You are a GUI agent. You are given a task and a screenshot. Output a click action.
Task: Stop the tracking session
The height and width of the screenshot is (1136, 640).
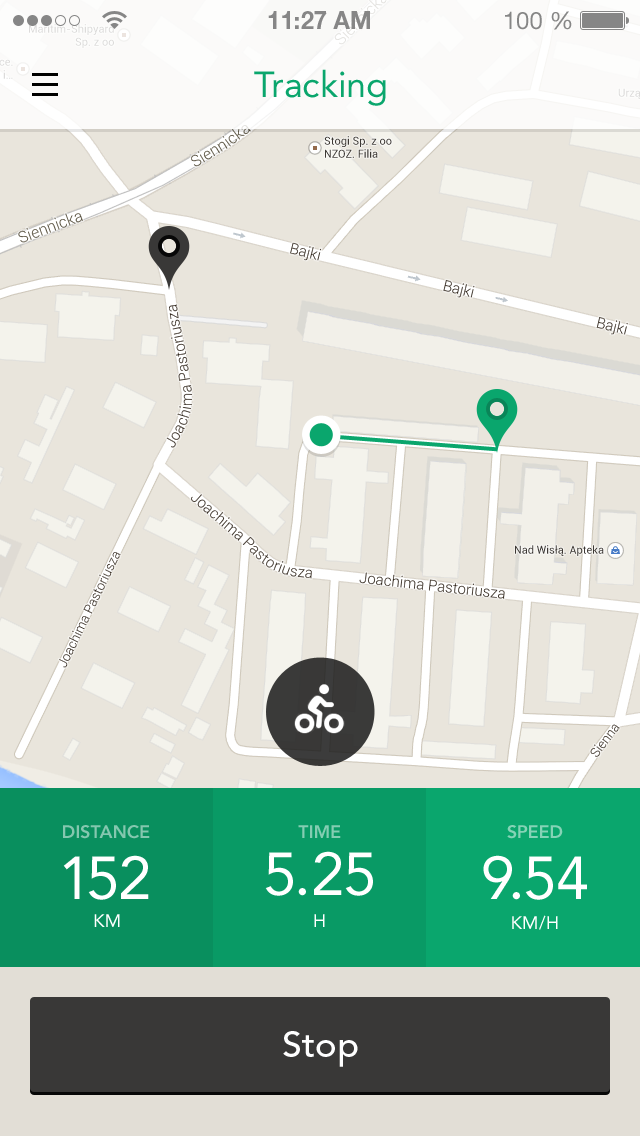(x=320, y=1045)
